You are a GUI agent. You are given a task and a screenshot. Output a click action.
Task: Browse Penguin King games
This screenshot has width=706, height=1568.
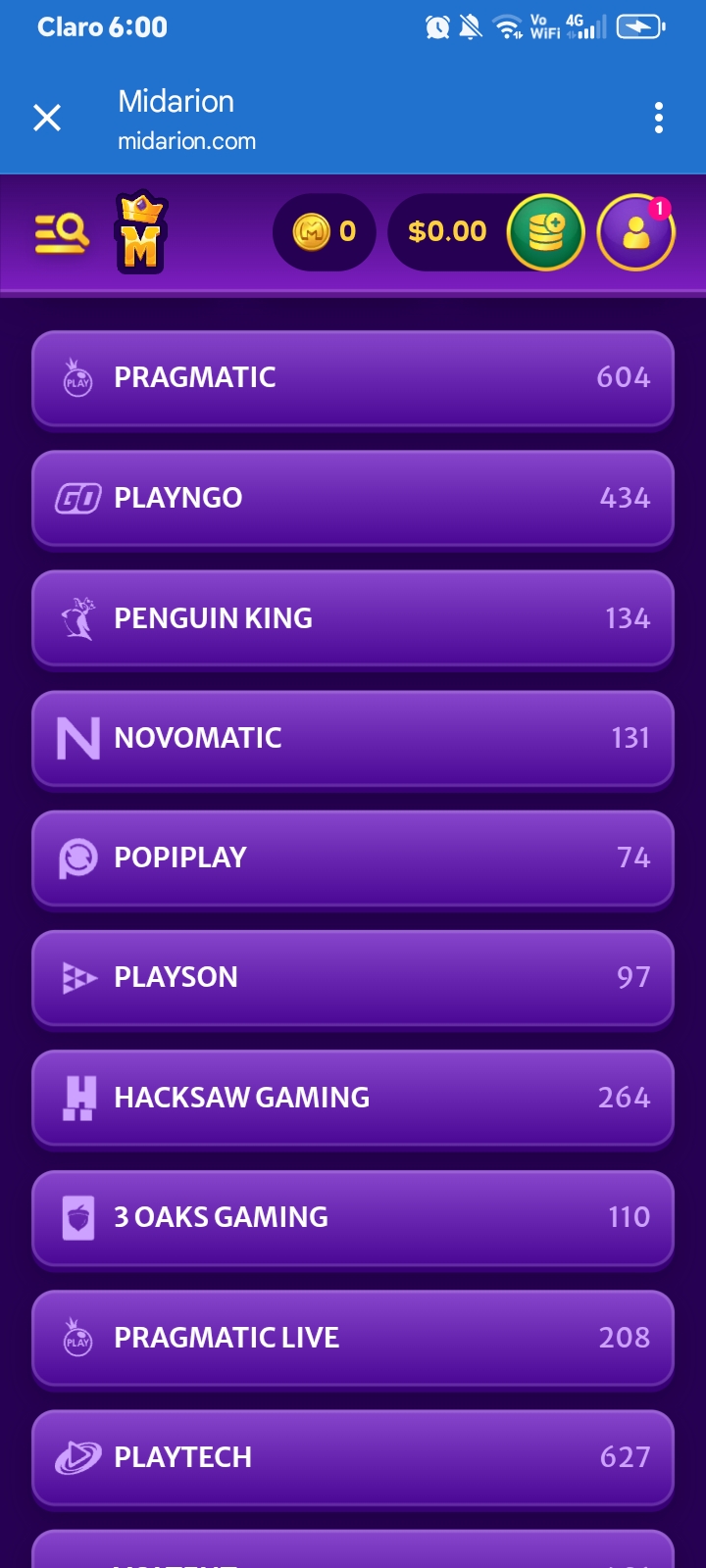coord(353,618)
